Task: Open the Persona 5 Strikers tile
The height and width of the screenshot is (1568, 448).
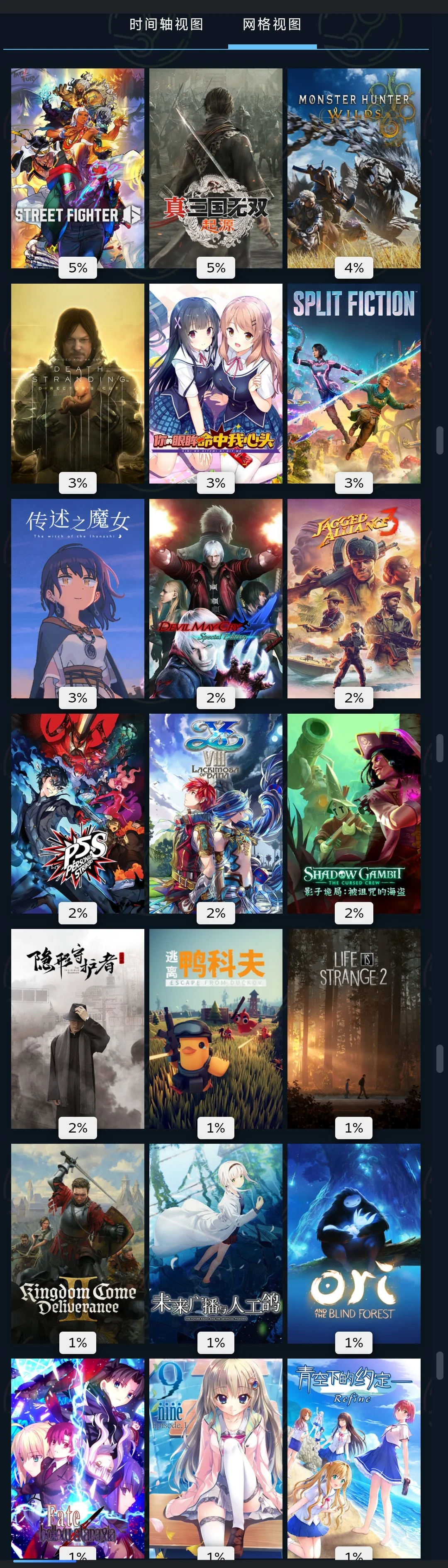Action: click(x=78, y=813)
